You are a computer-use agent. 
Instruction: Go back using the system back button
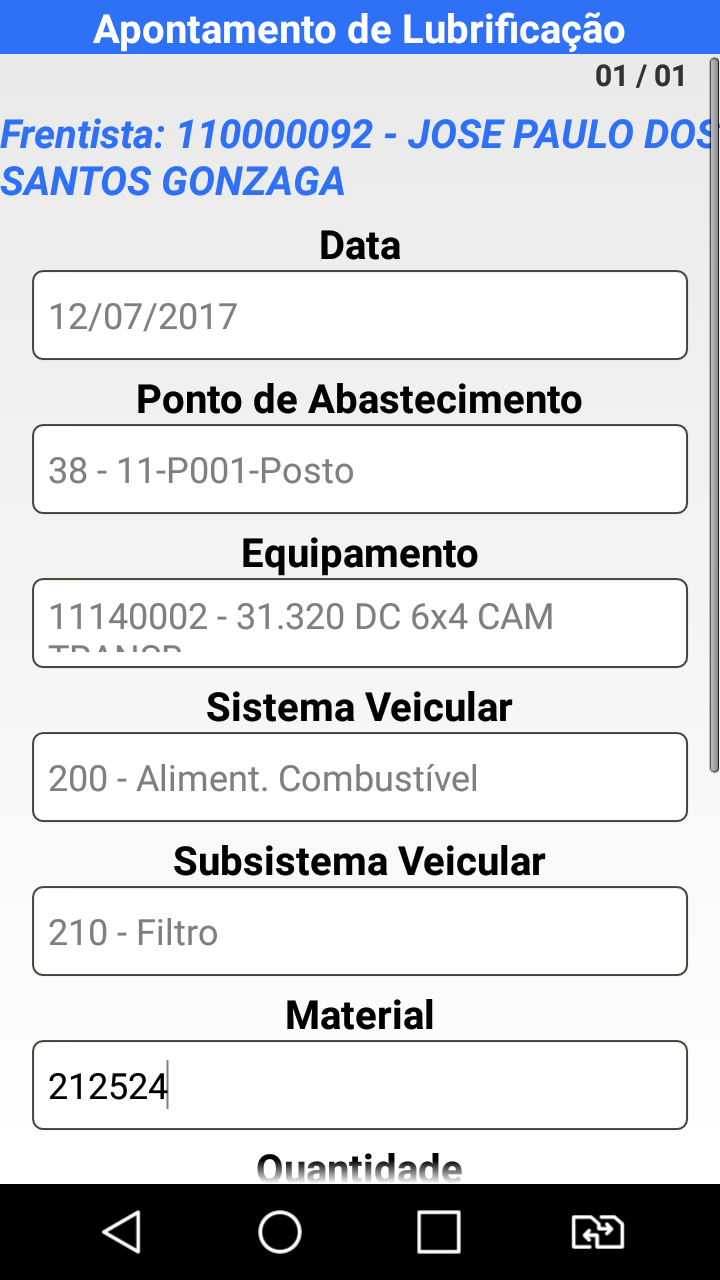pos(122,1232)
